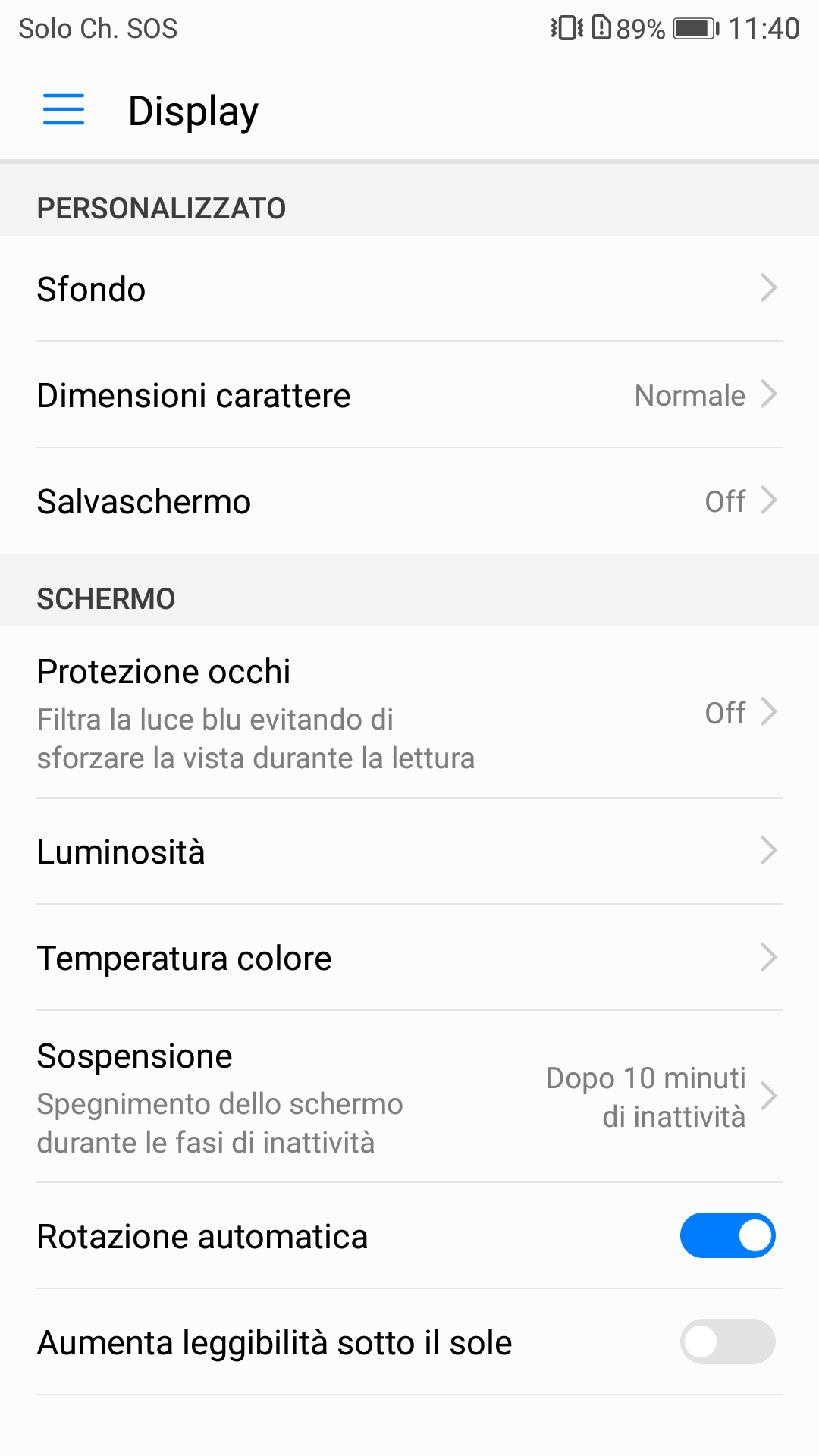Open the Luminosità brightness settings
Viewport: 819px width, 1456px height.
[x=409, y=852]
